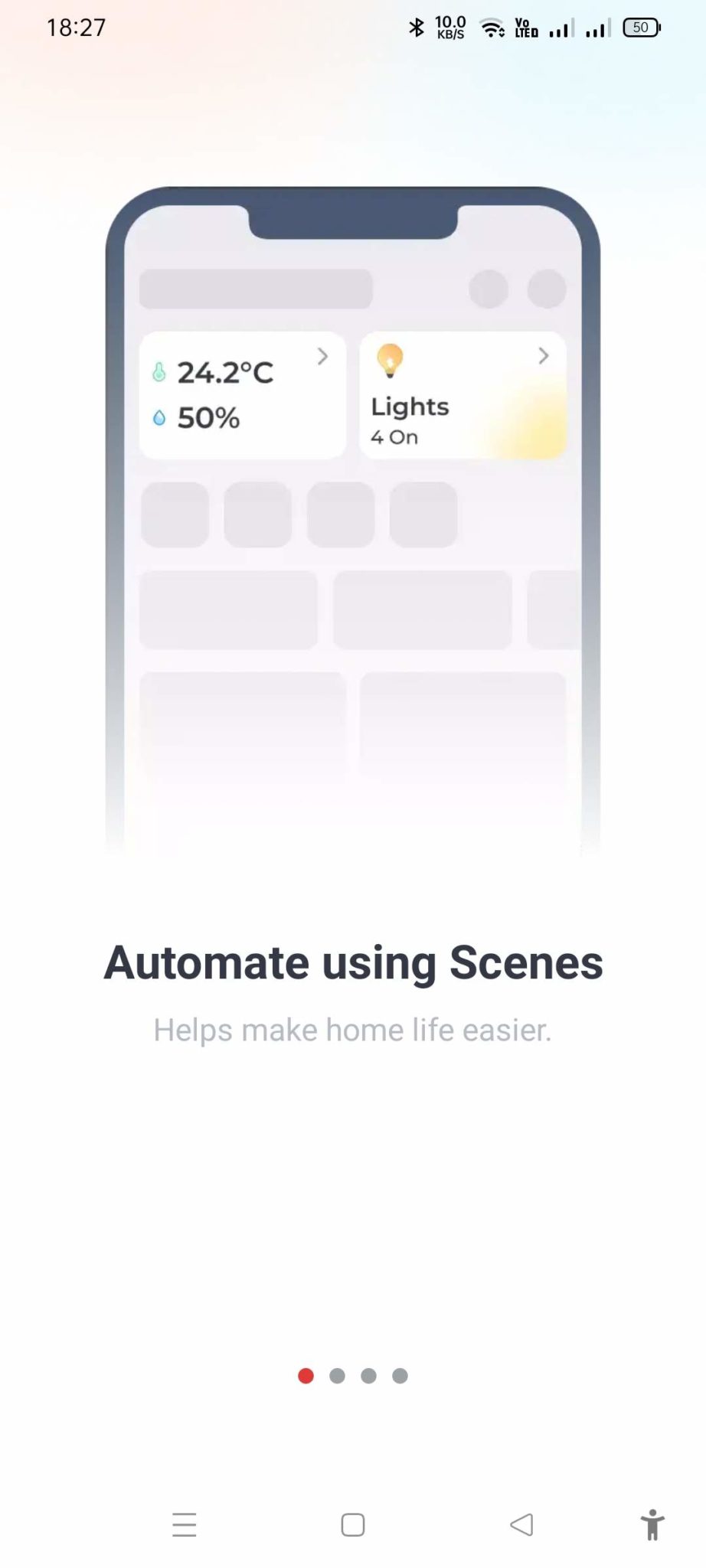Go to the last page indicator dot
Image resolution: width=706 pixels, height=1568 pixels.
(x=400, y=1376)
